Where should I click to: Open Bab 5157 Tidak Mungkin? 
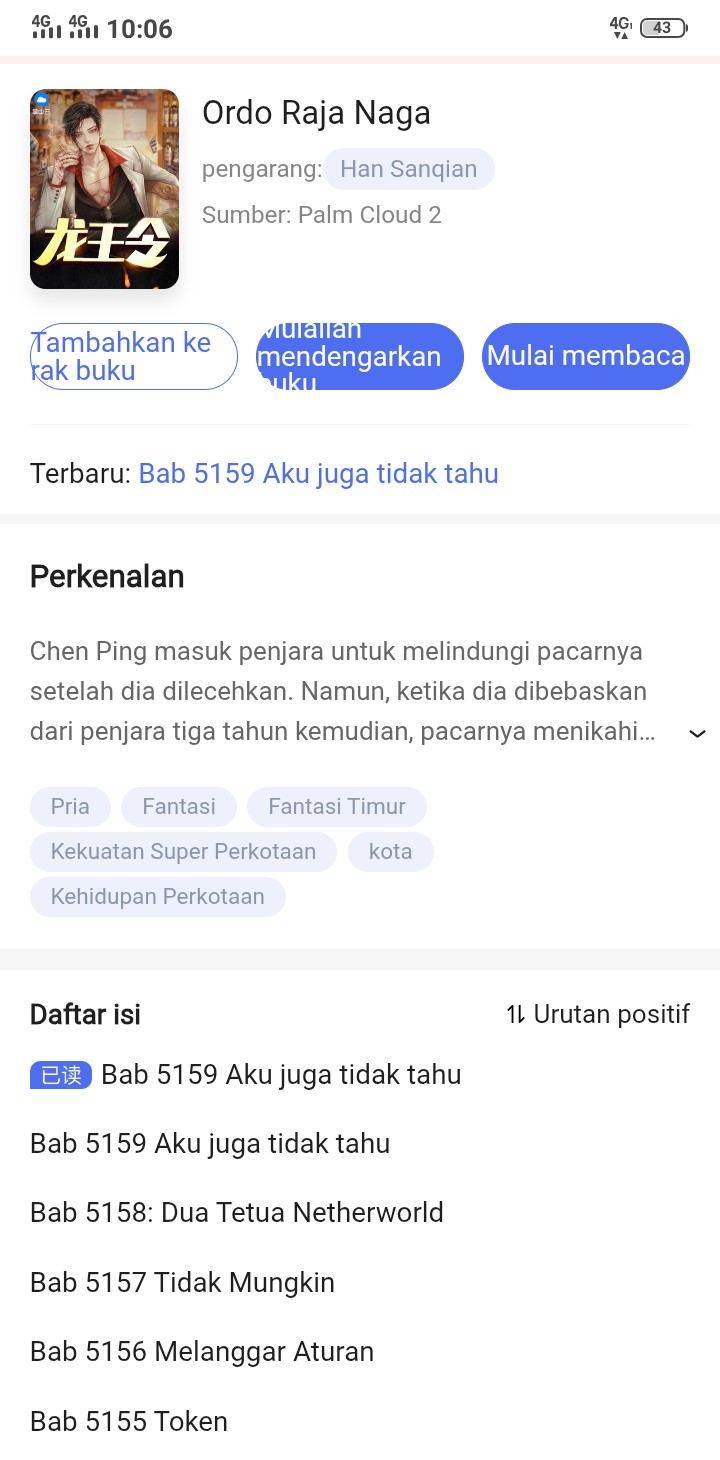pos(182,1282)
